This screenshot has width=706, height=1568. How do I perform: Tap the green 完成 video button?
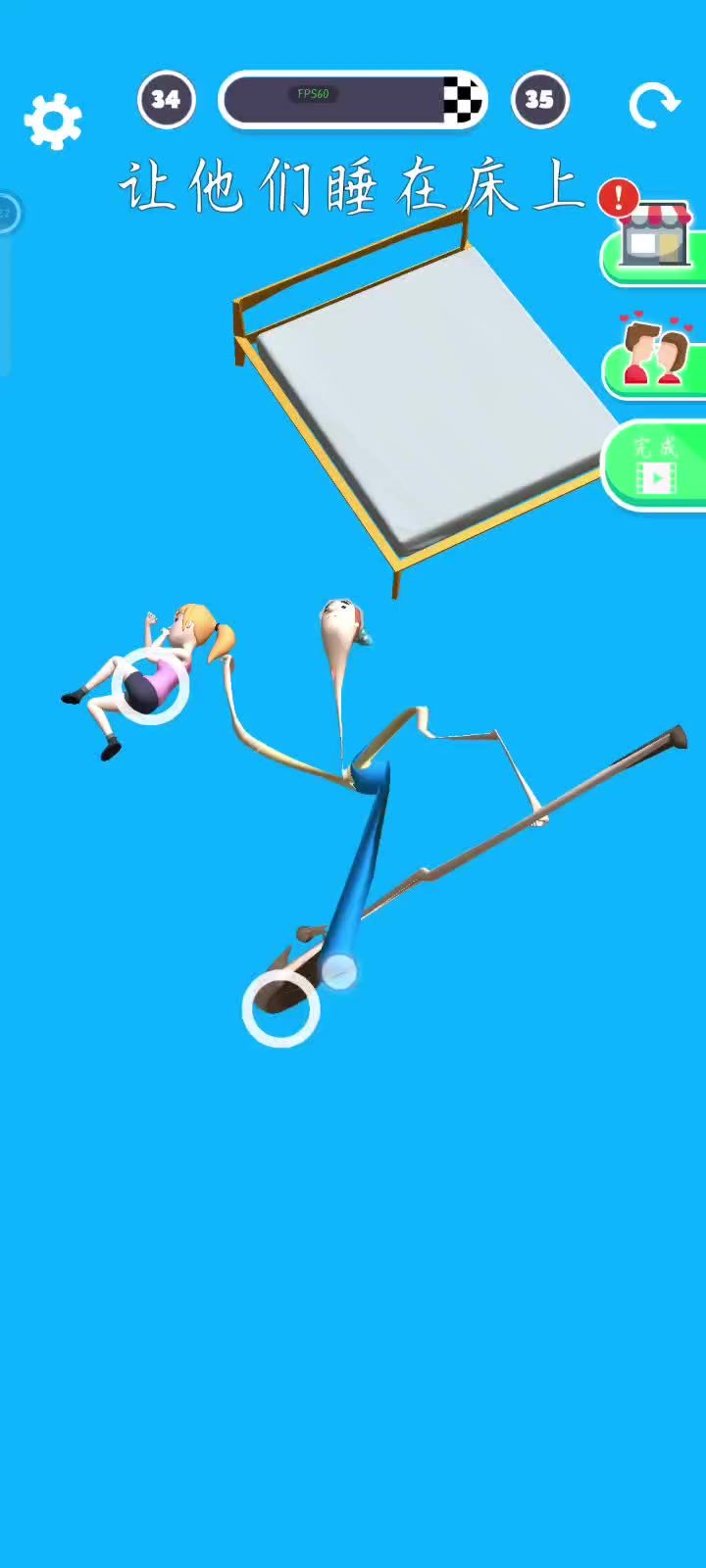click(x=655, y=466)
